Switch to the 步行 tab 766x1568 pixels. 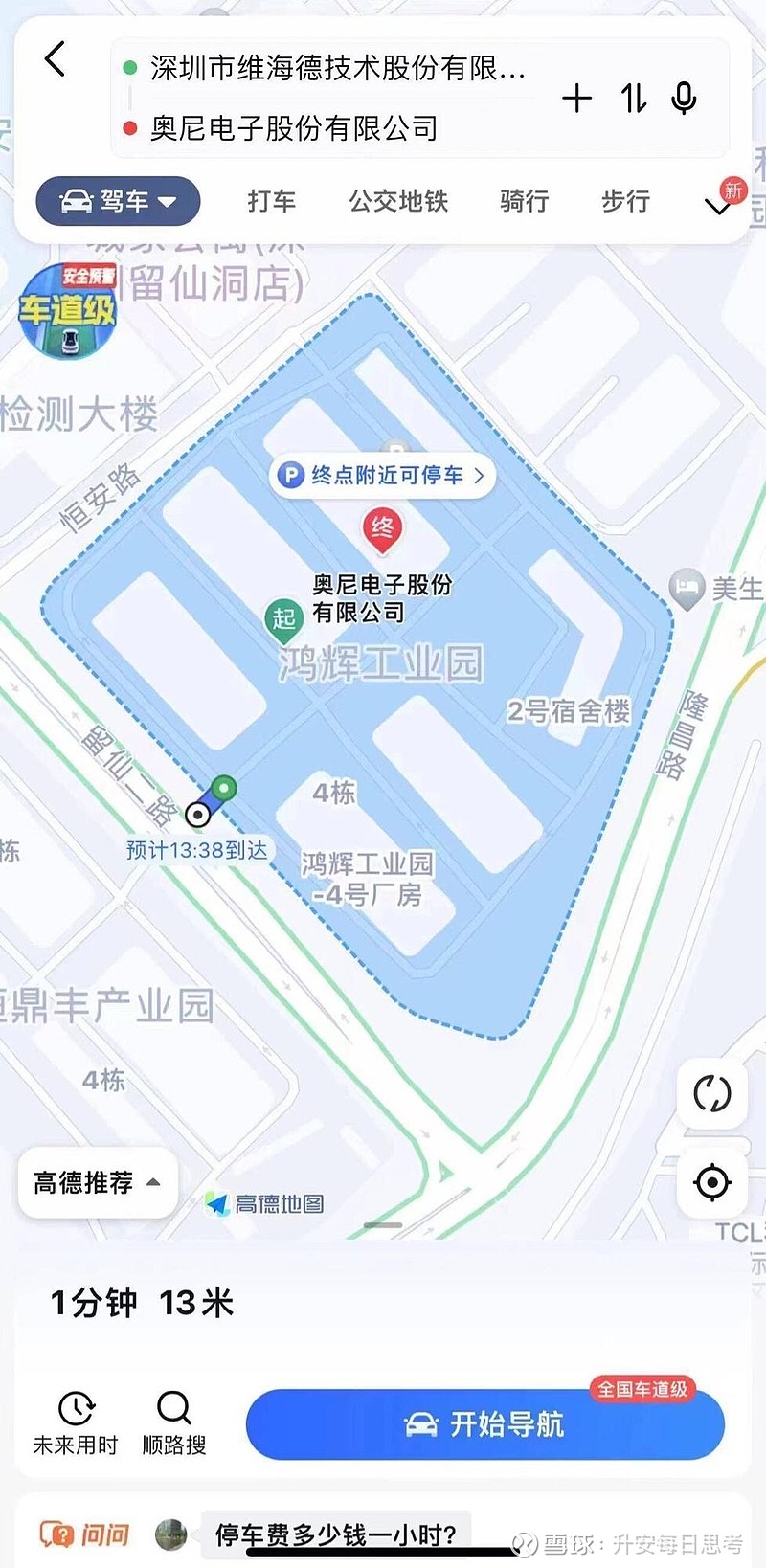(x=625, y=201)
